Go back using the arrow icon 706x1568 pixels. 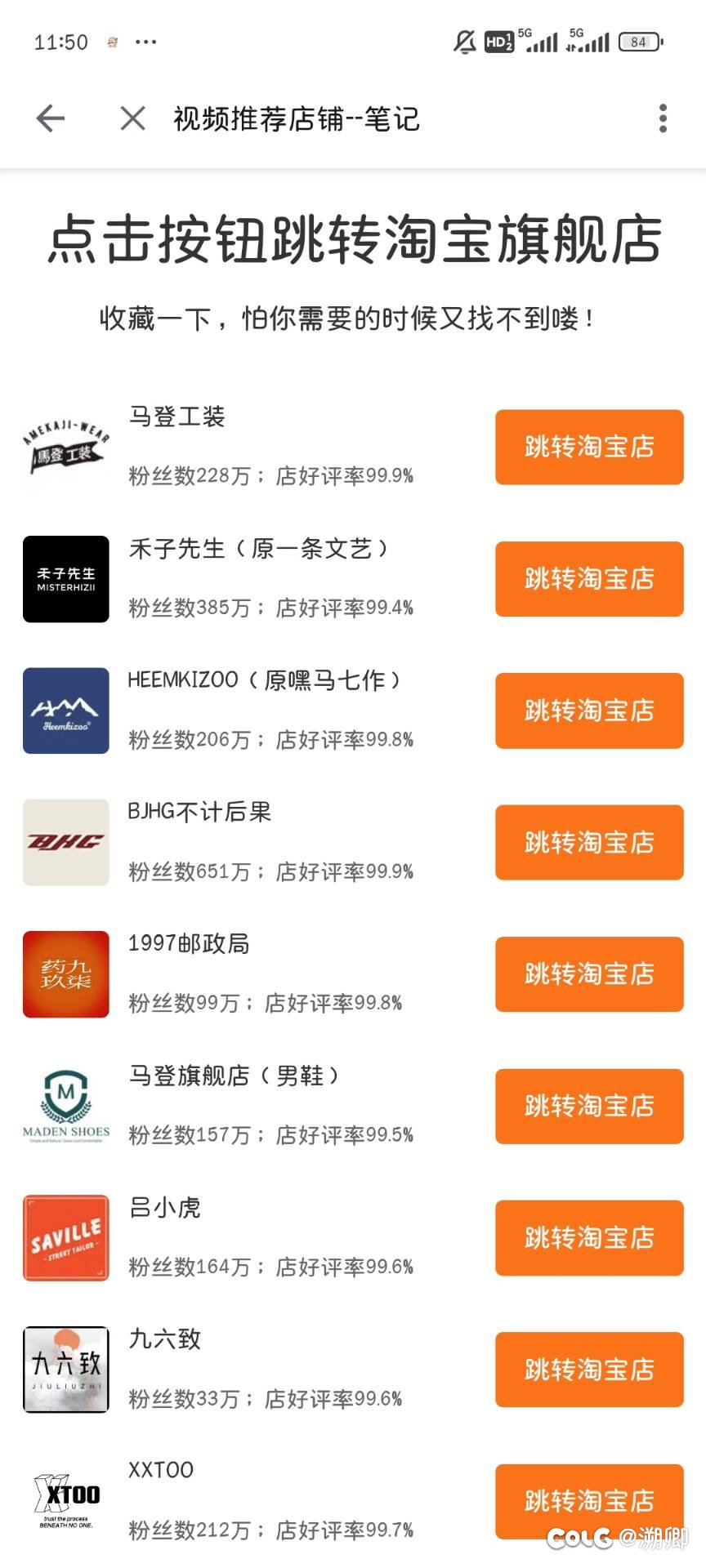coord(51,118)
